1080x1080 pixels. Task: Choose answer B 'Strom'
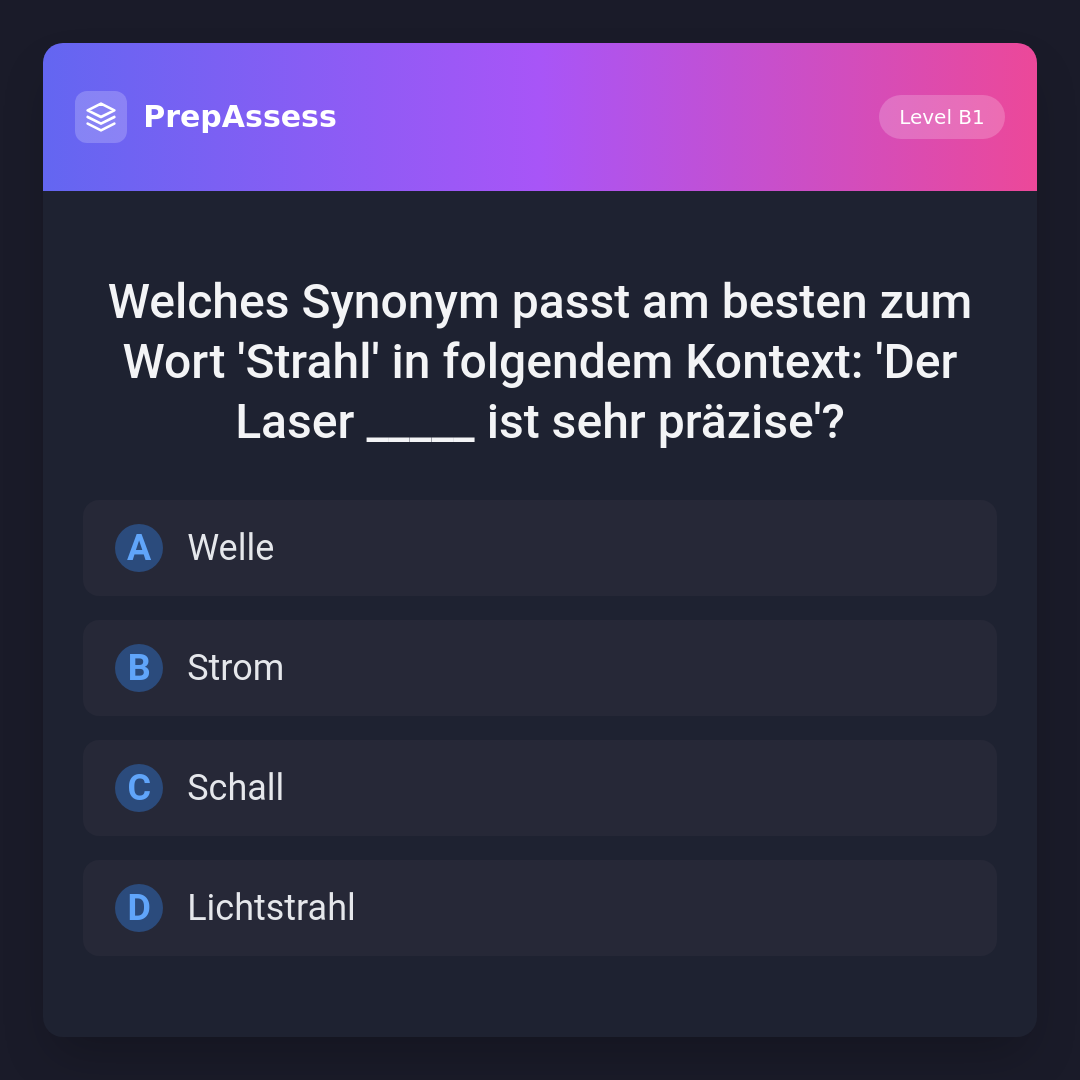539,668
